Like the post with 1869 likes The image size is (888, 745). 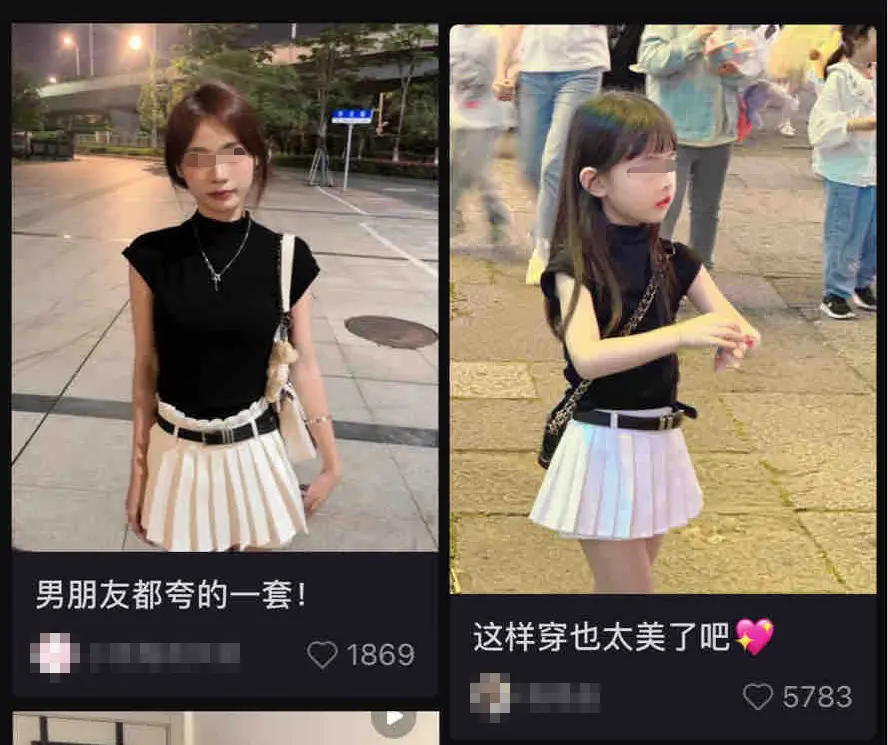322,655
